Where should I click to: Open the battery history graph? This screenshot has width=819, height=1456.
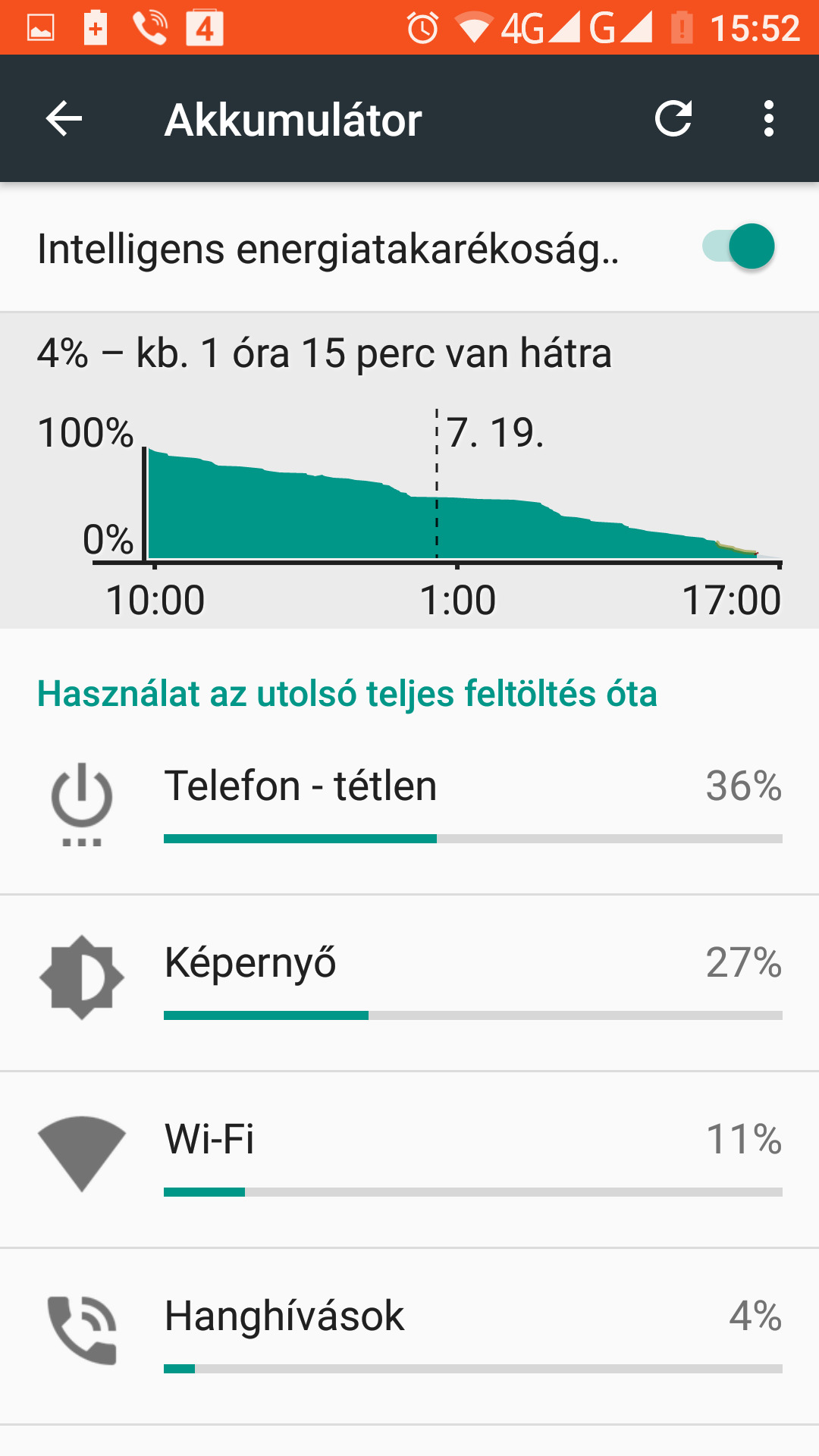tap(409, 493)
